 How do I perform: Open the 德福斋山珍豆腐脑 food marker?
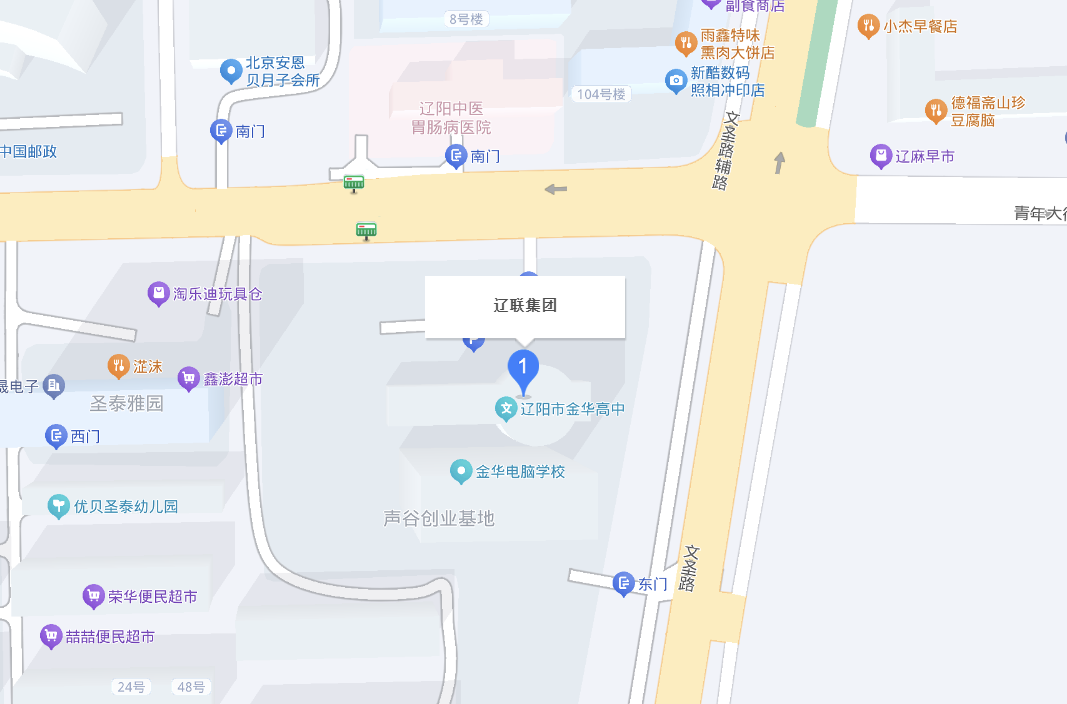pyautogui.click(x=935, y=110)
